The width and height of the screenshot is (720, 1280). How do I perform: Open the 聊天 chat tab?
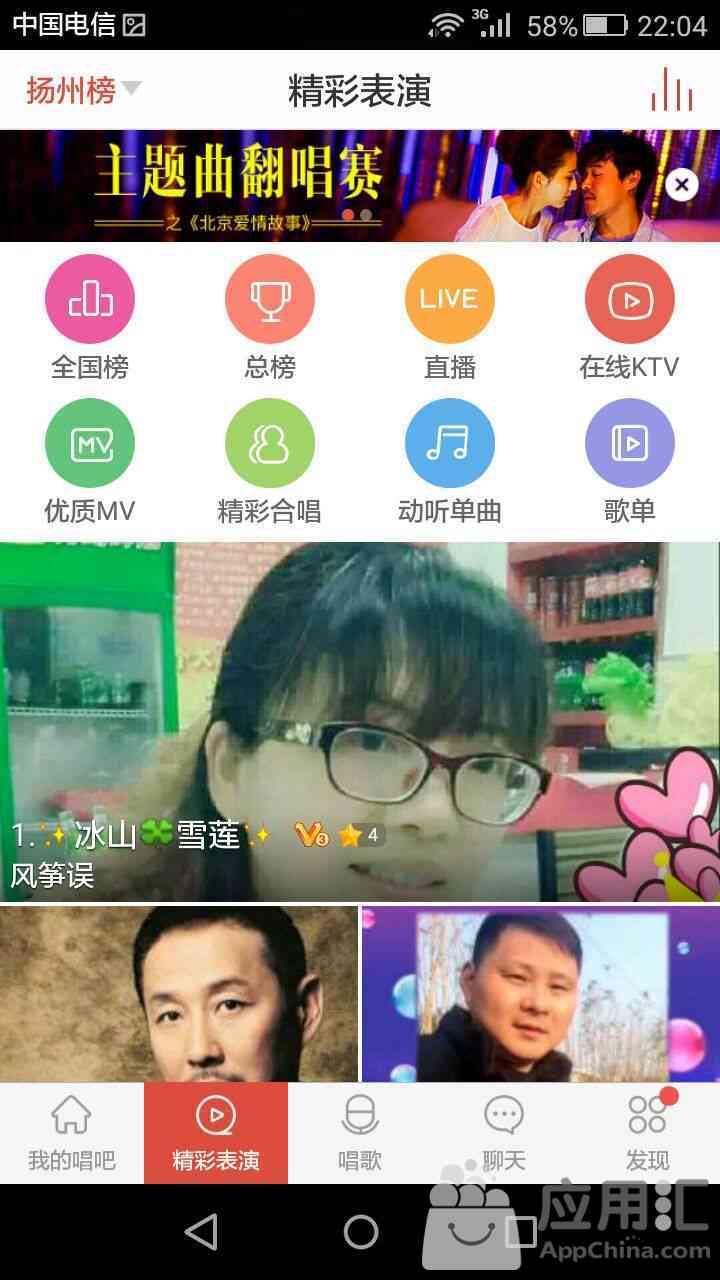coord(504,1133)
